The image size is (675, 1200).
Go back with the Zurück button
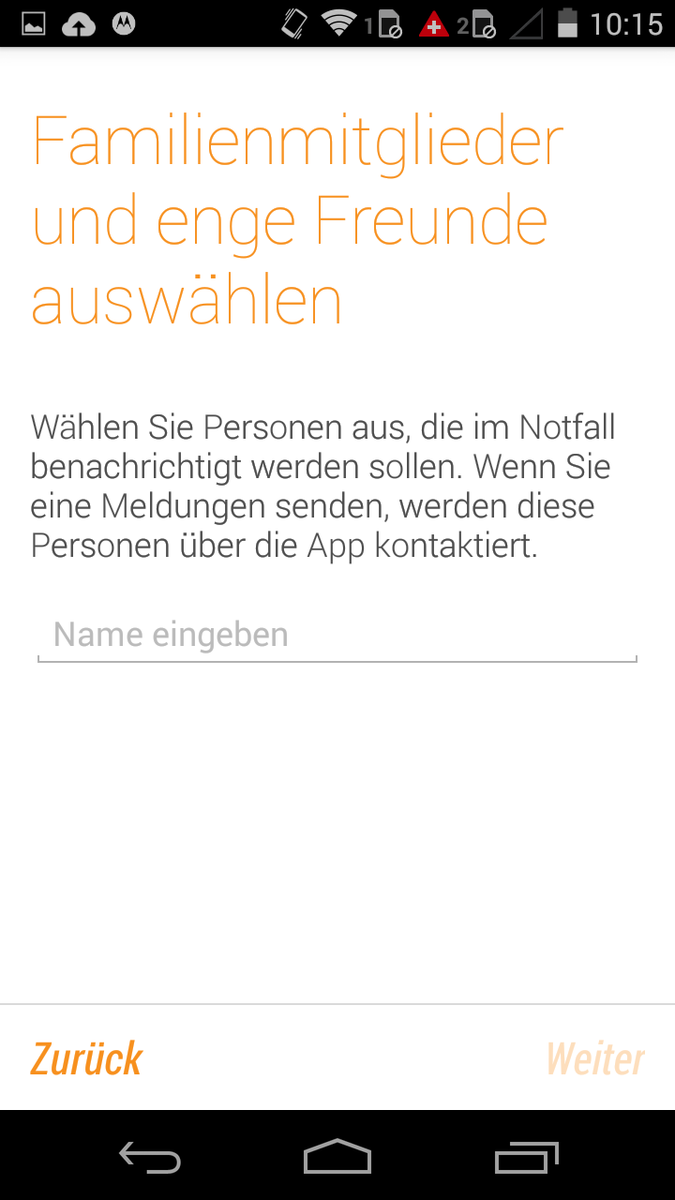(87, 1059)
